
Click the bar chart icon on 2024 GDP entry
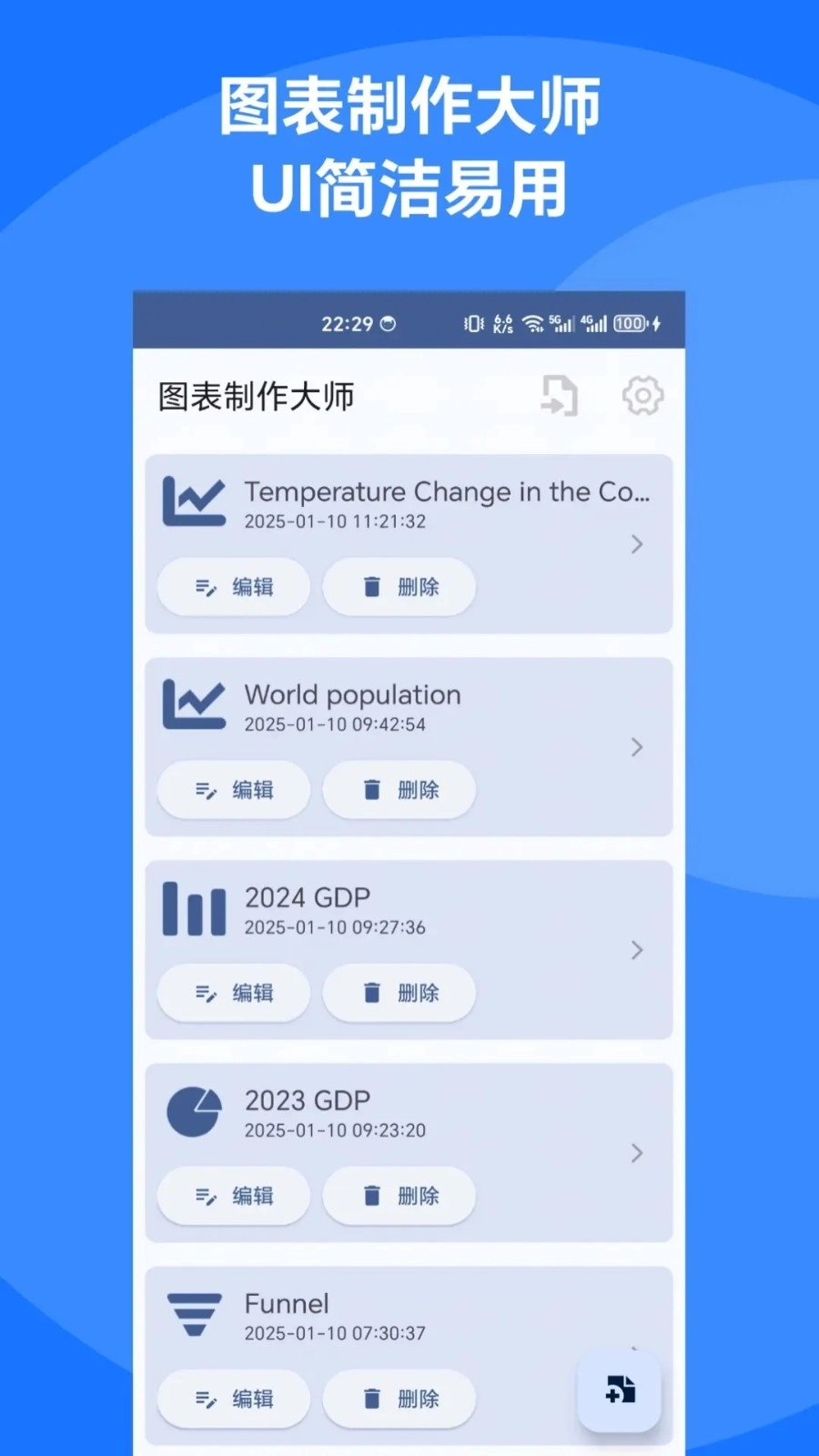(192, 907)
